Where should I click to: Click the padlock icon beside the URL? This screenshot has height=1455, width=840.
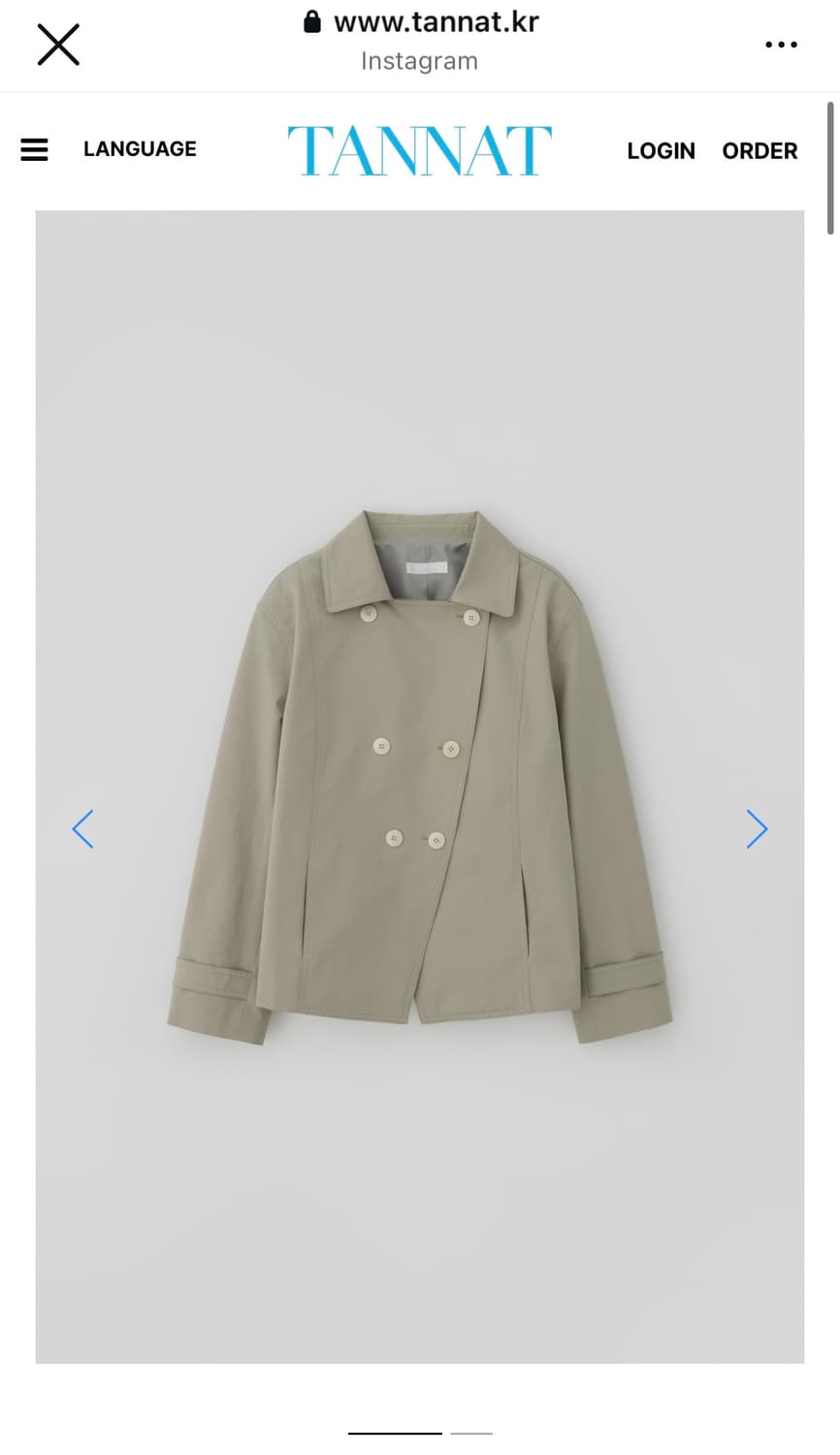tap(311, 20)
